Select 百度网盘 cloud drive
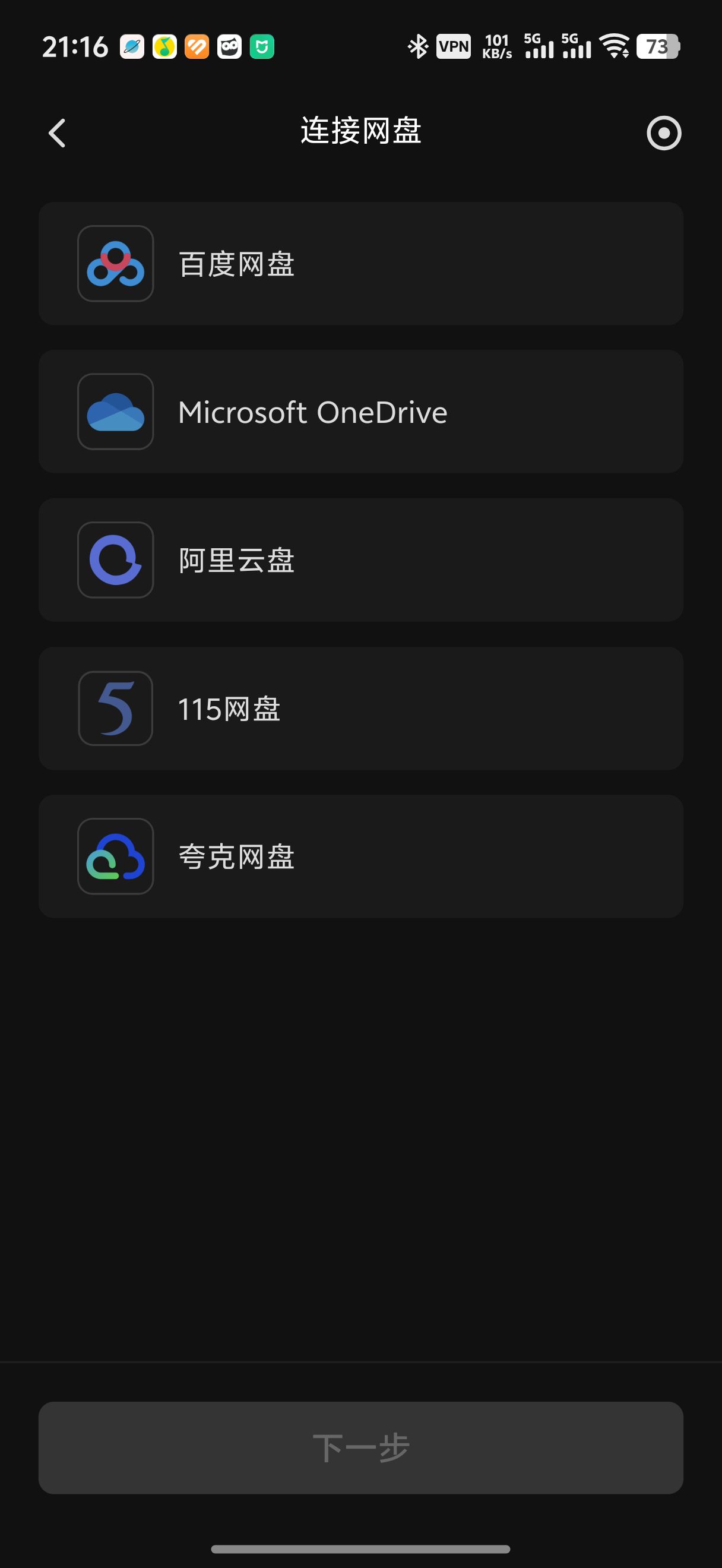Viewport: 722px width, 1568px height. [360, 264]
